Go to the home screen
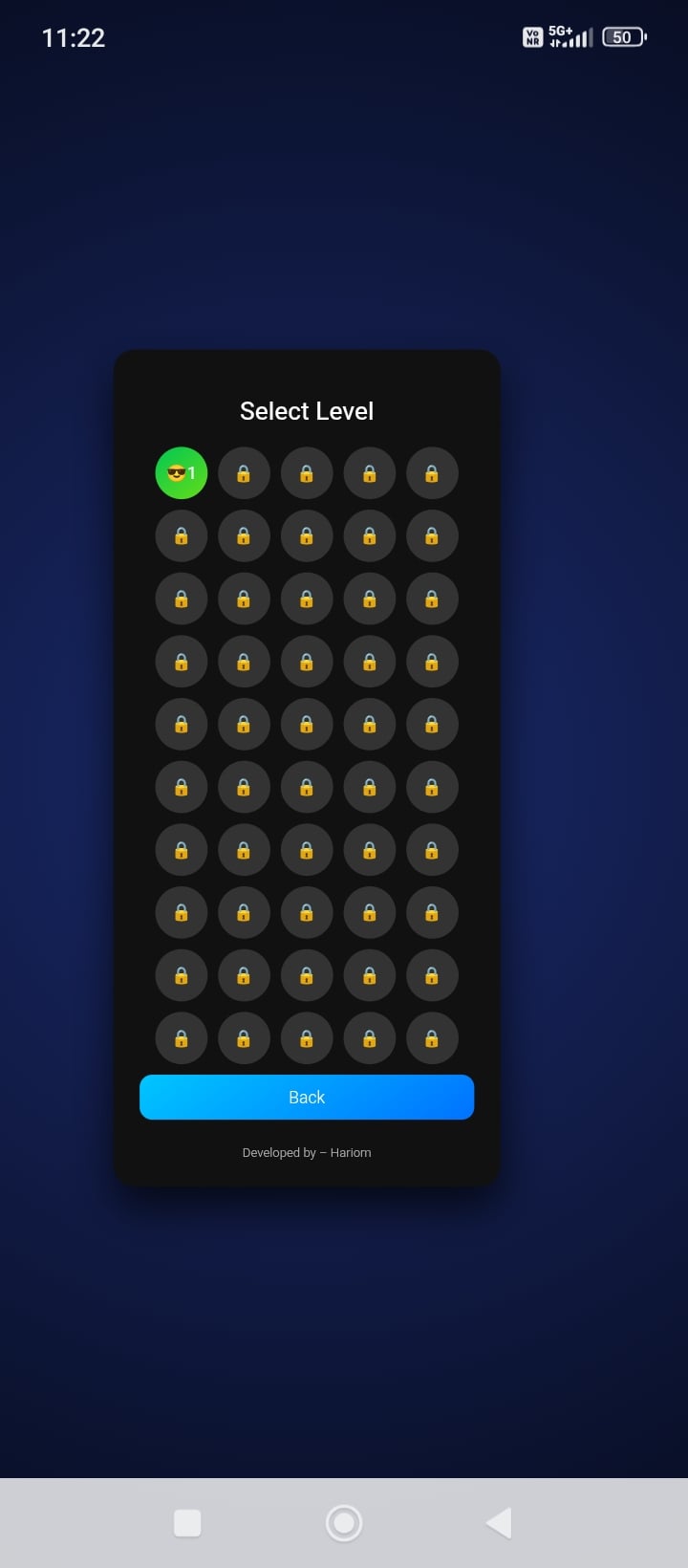 [344, 1522]
